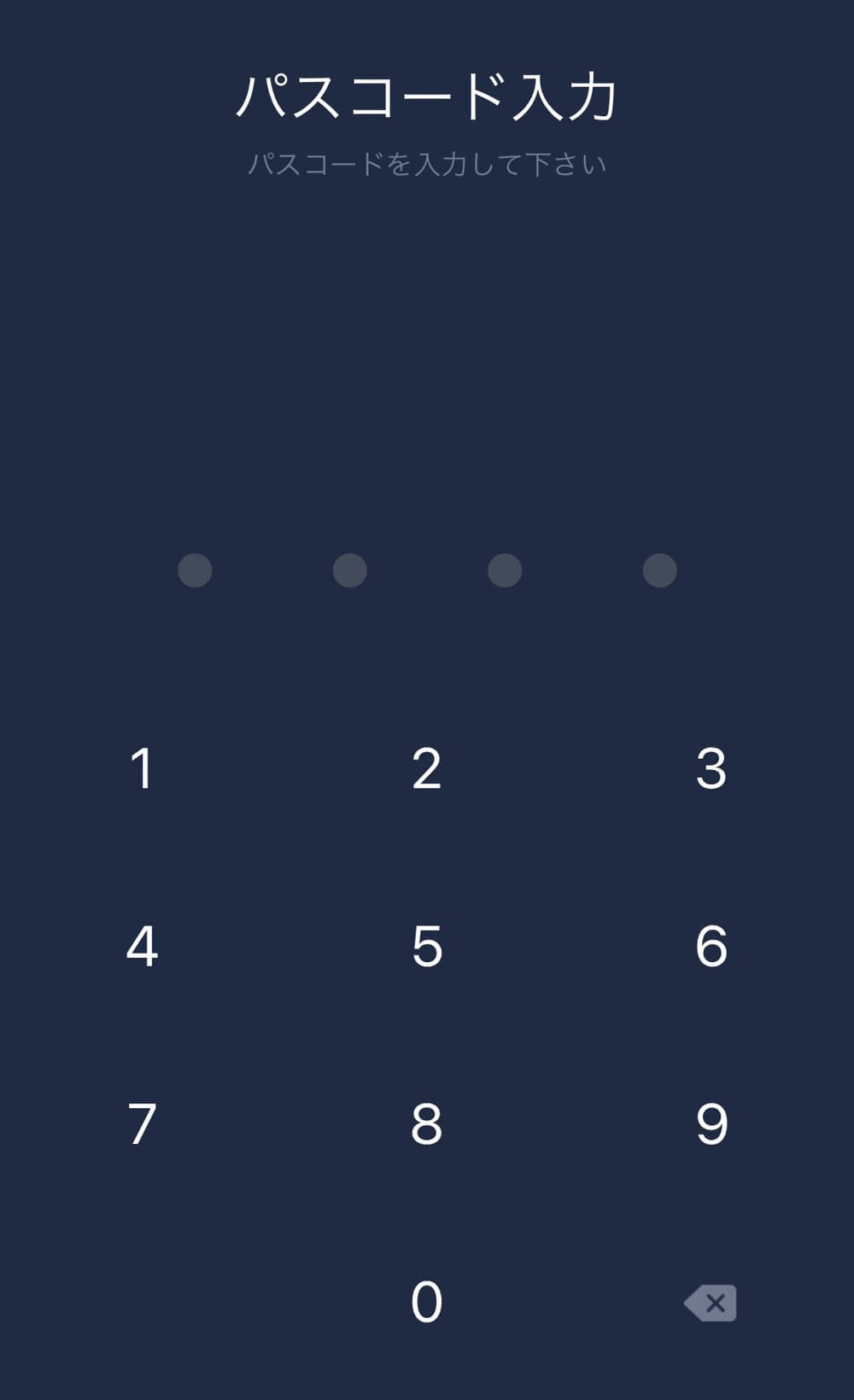Select the 9 key

(711, 1123)
